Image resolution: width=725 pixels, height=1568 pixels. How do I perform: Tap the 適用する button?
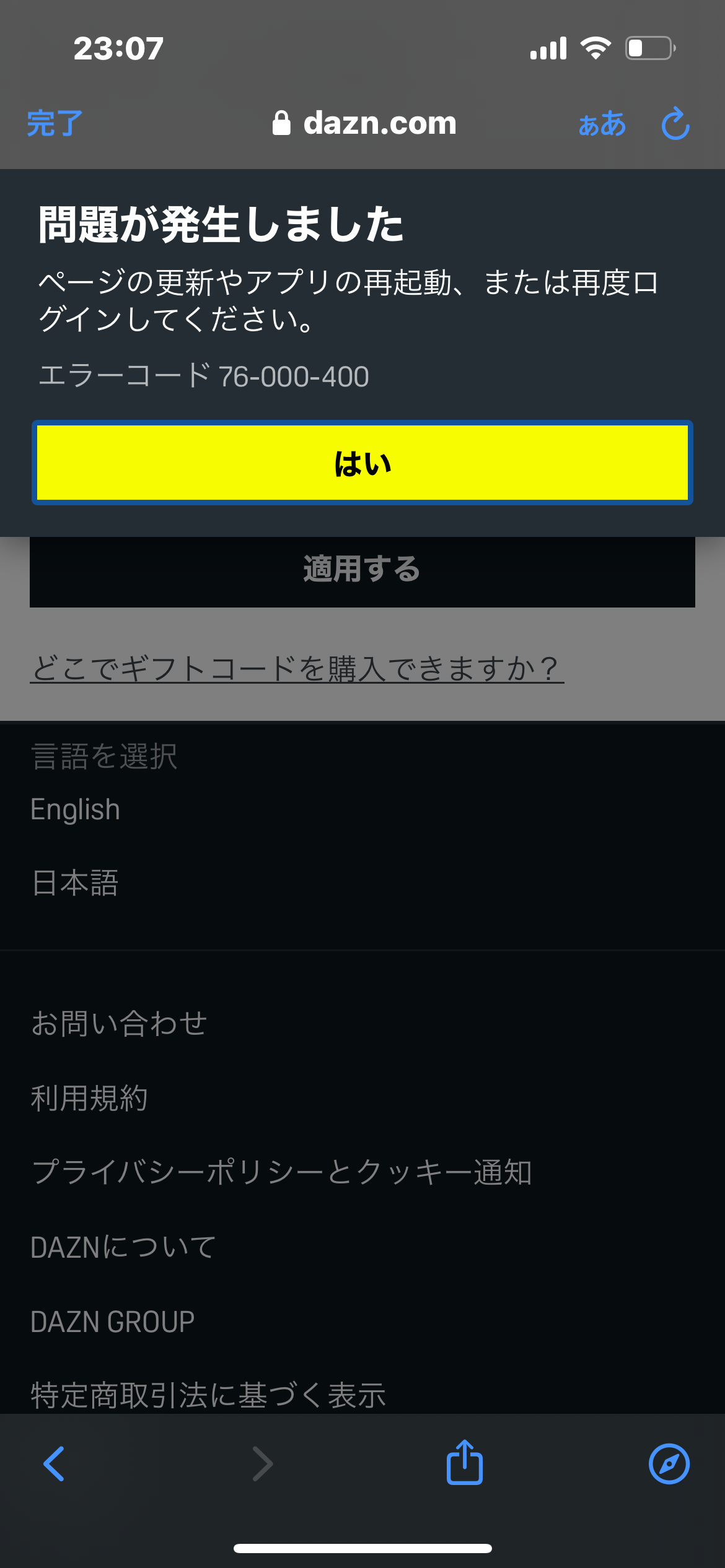(x=362, y=569)
